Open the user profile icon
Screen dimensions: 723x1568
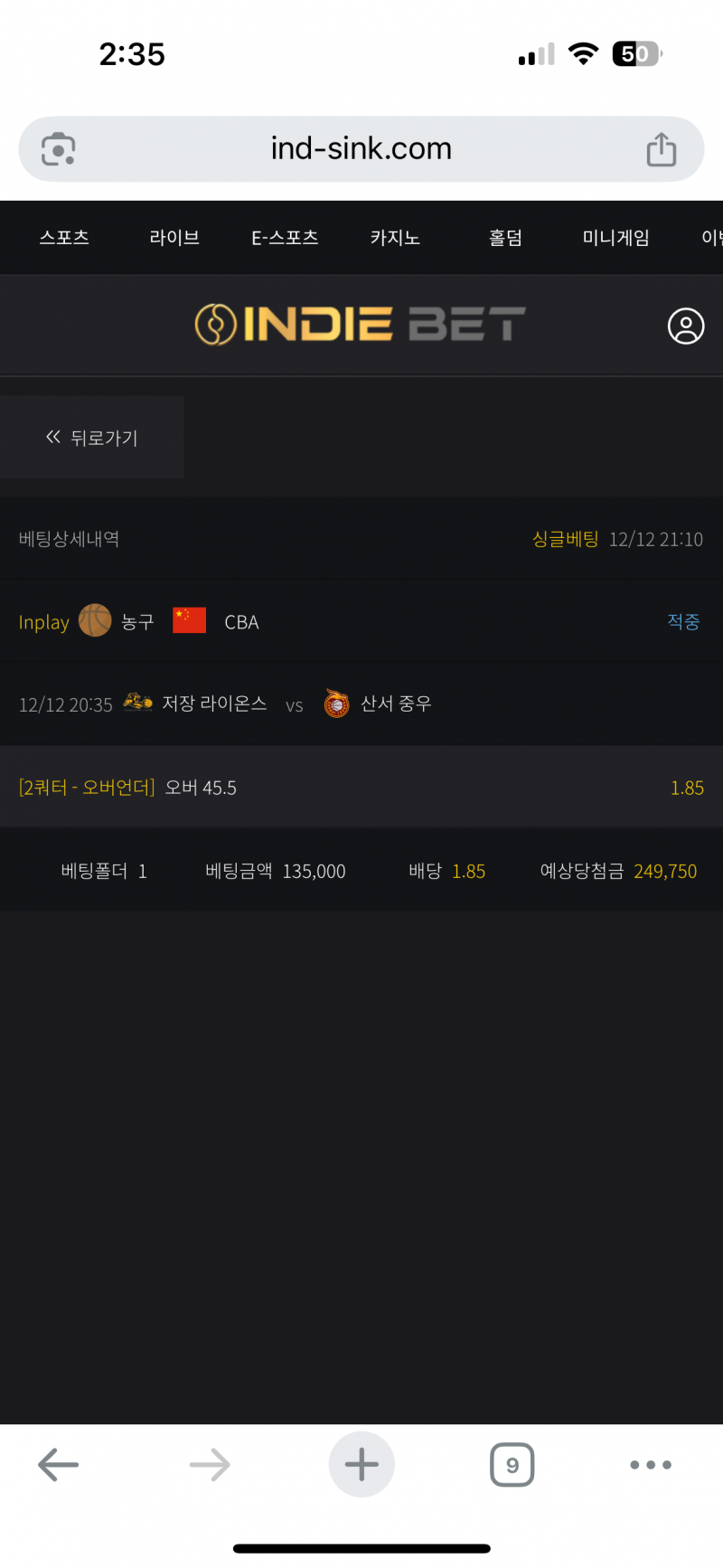[685, 326]
